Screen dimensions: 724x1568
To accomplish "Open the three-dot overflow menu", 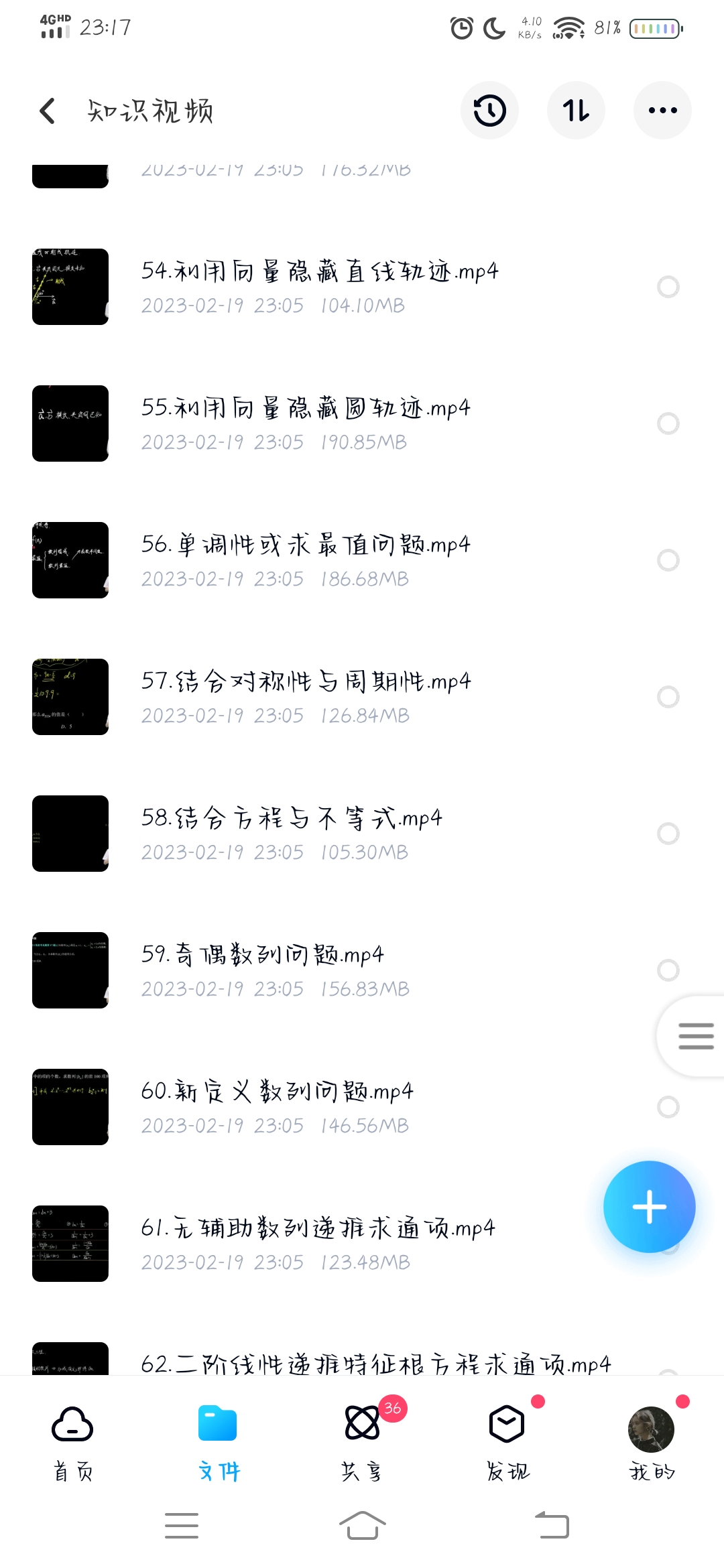I will pyautogui.click(x=662, y=111).
